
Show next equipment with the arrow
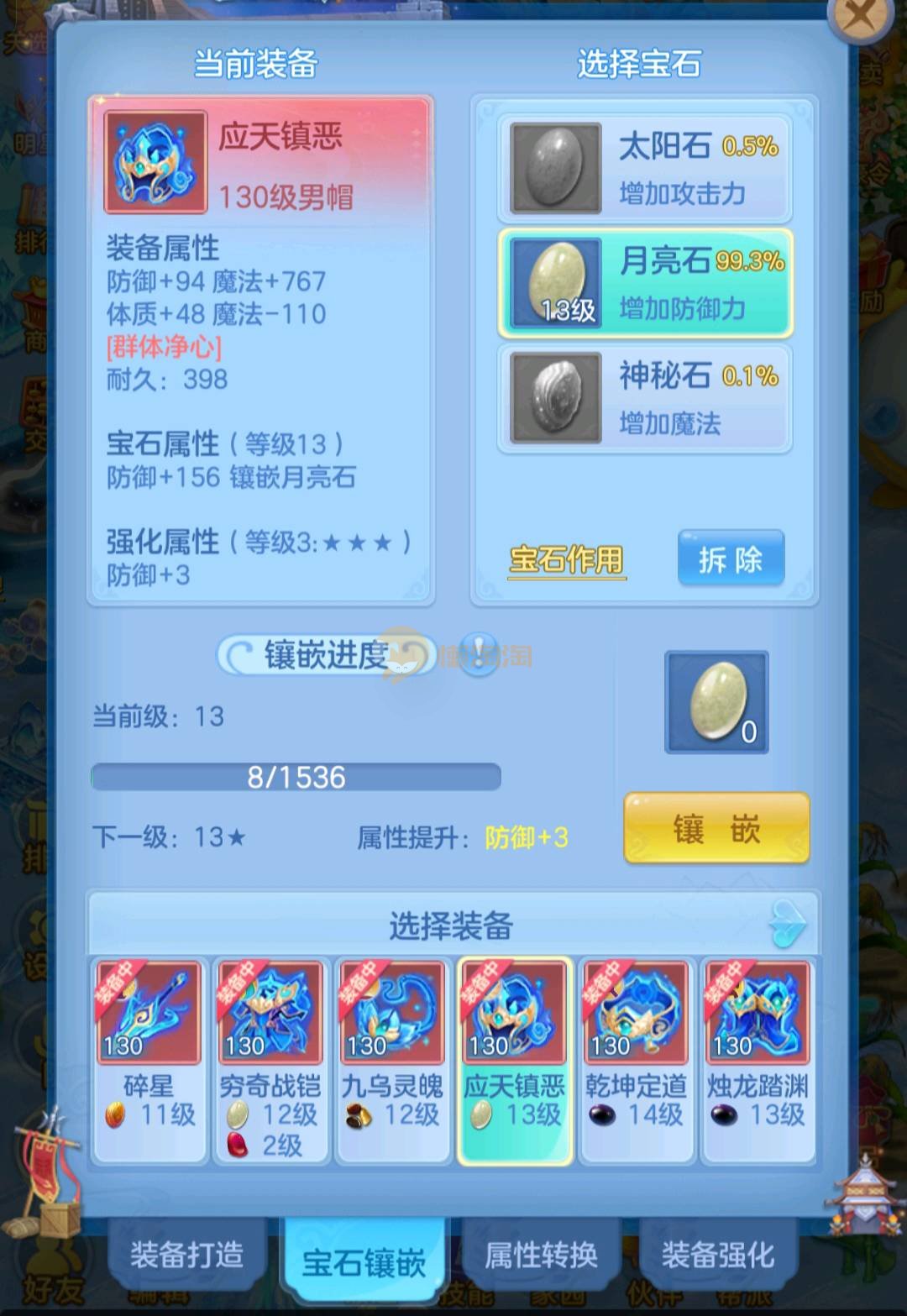click(x=788, y=924)
